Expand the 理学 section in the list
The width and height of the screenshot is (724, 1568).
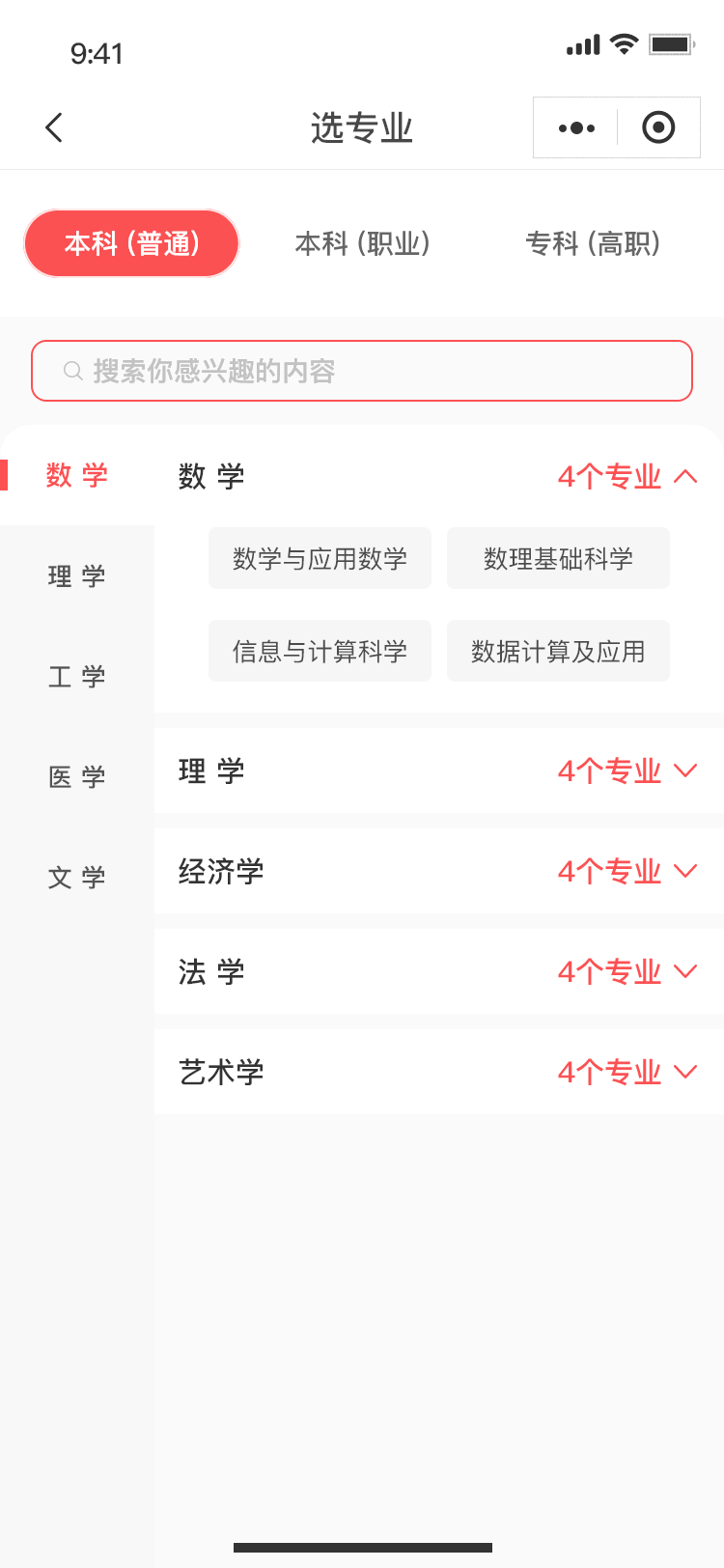coord(627,770)
